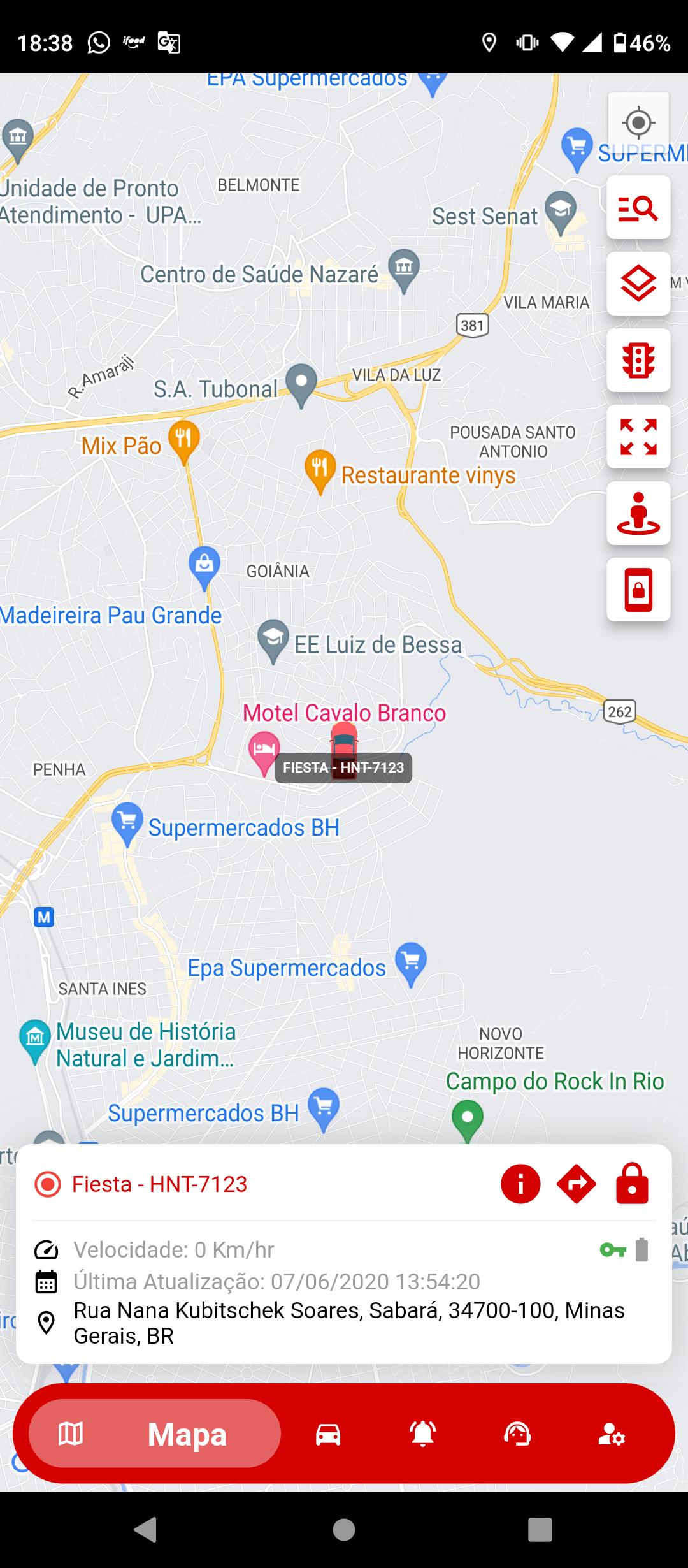
Task: Toggle the traffic light layer
Action: [x=638, y=361]
